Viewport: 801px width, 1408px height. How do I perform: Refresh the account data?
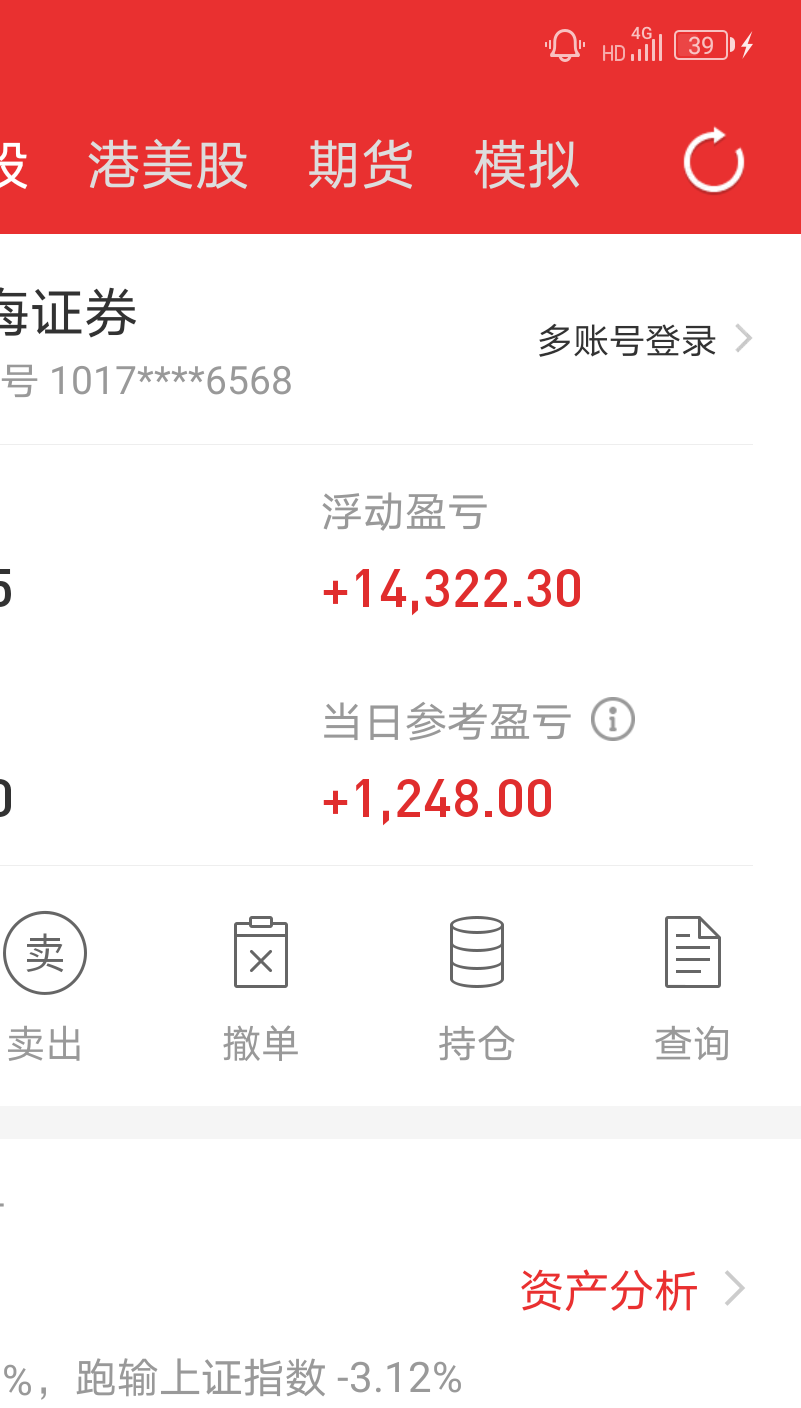pyautogui.click(x=714, y=162)
